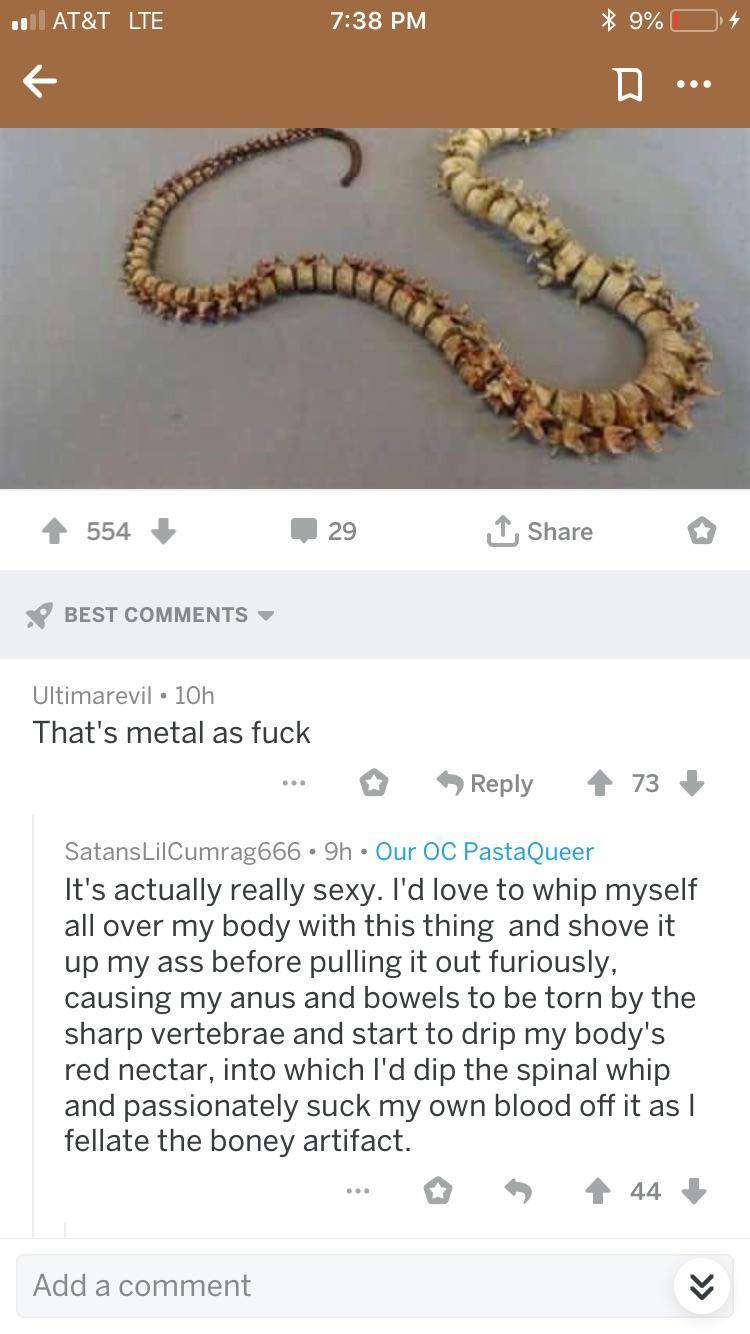This screenshot has width=750, height=1334.
Task: Upvote the comment with 44 points
Action: 599,1190
